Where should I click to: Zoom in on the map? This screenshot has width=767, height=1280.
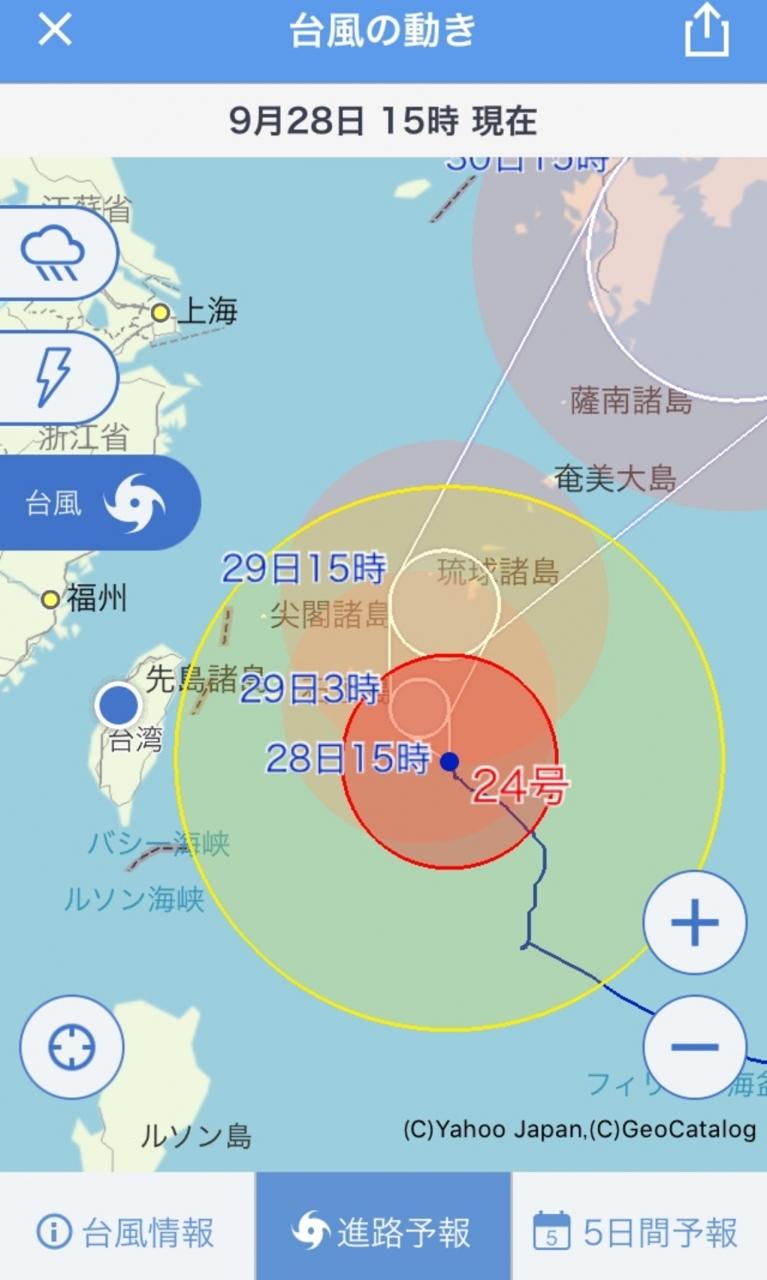coord(694,922)
